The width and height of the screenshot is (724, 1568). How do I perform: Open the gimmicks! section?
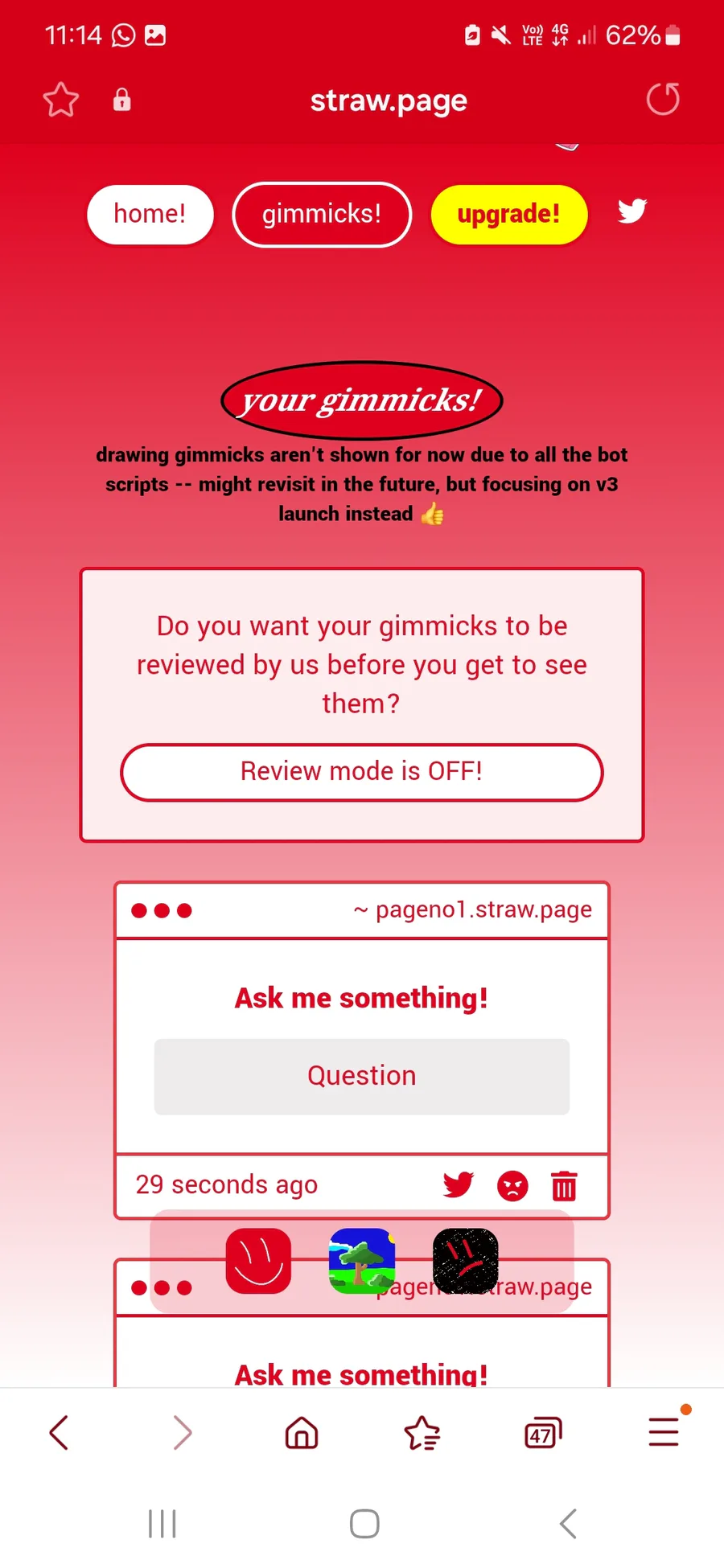(322, 214)
